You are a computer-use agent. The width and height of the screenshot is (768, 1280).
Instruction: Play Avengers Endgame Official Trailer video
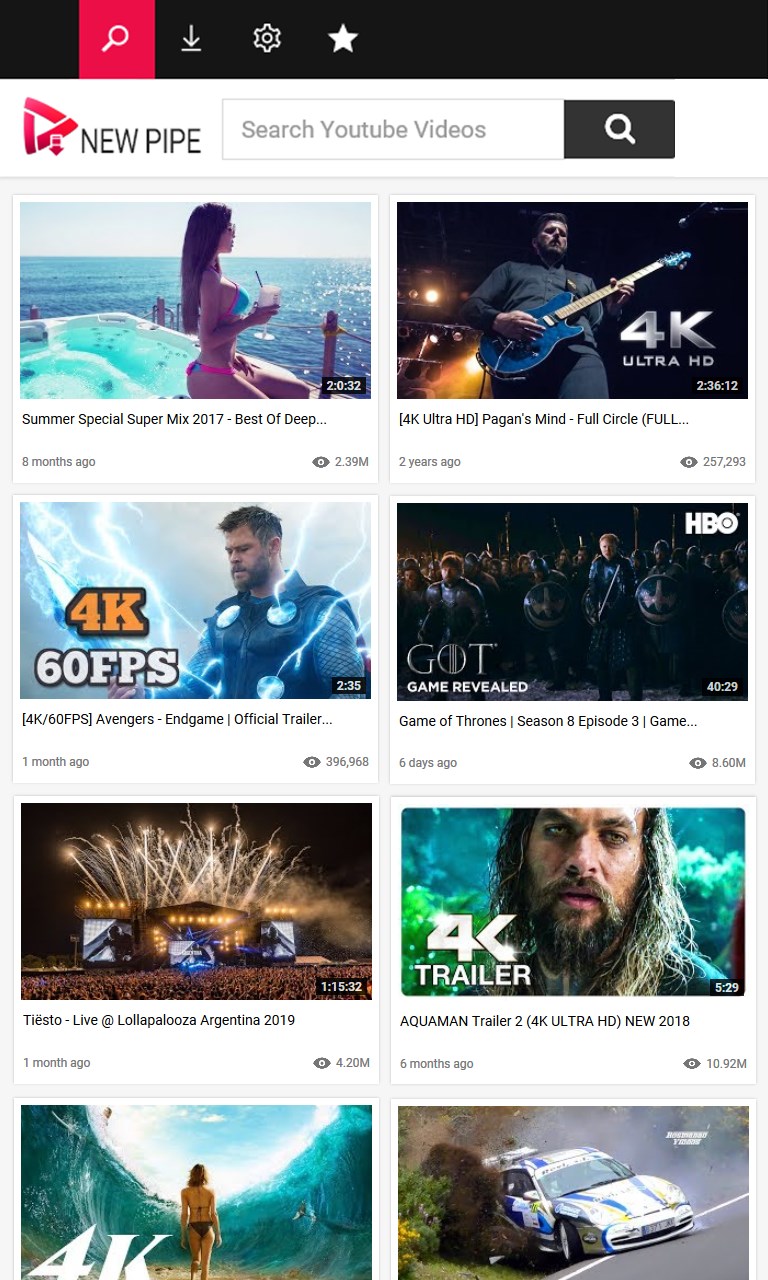pyautogui.click(x=195, y=600)
